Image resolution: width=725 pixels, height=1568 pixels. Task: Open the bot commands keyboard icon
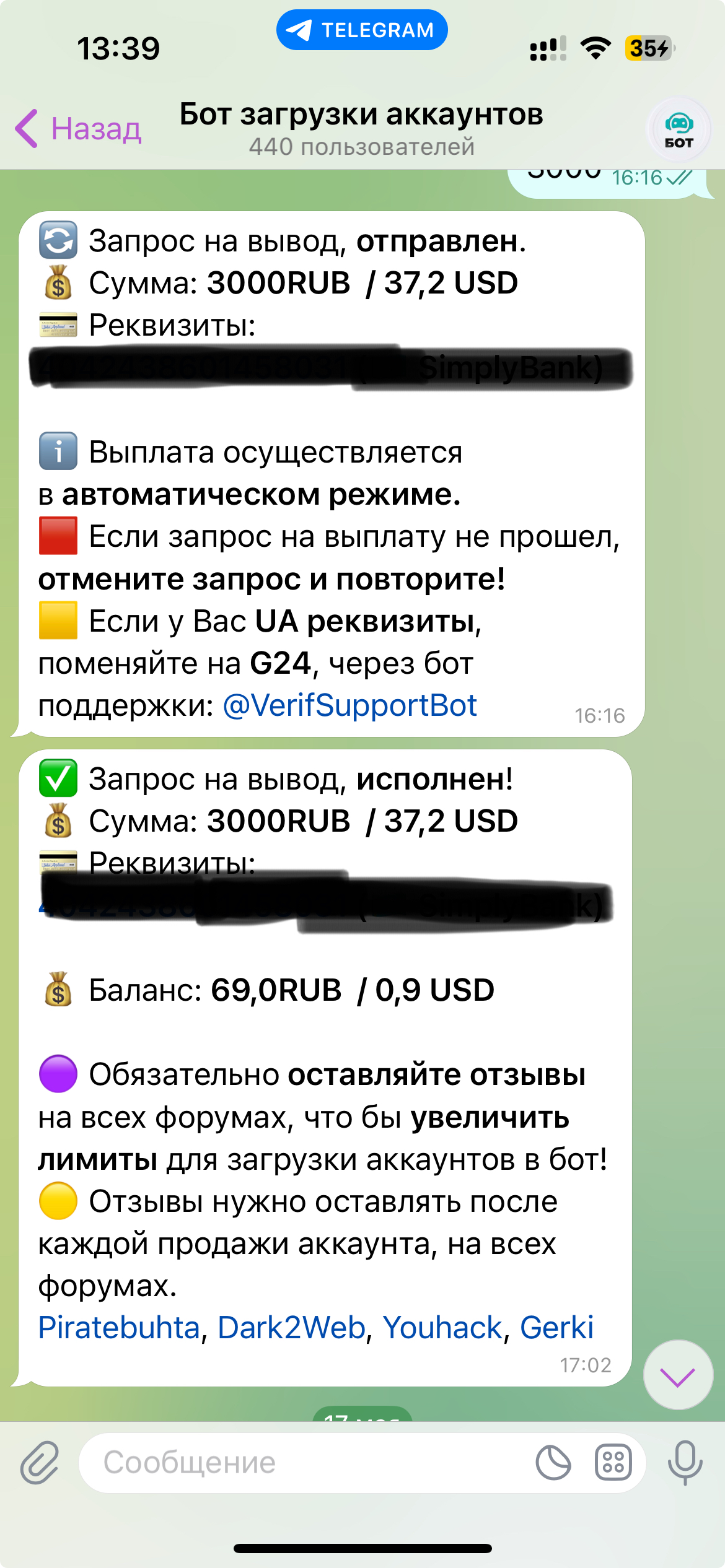pos(613,1463)
